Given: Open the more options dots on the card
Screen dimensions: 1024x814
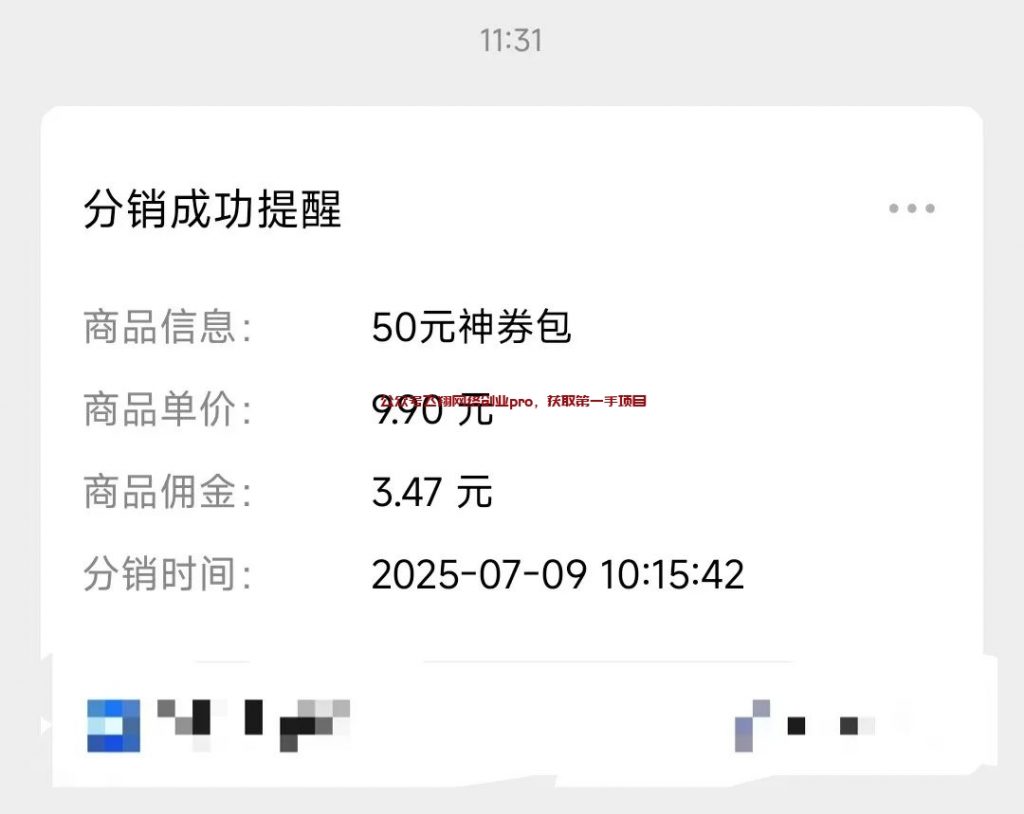Looking at the screenshot, I should (911, 209).
